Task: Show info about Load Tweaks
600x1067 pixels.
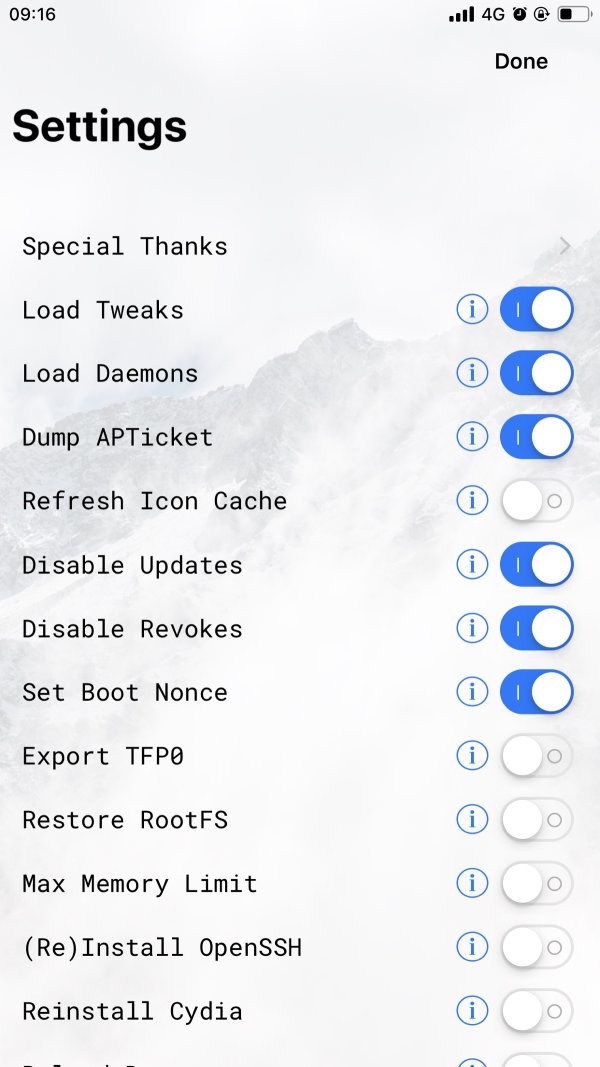Action: [x=470, y=310]
